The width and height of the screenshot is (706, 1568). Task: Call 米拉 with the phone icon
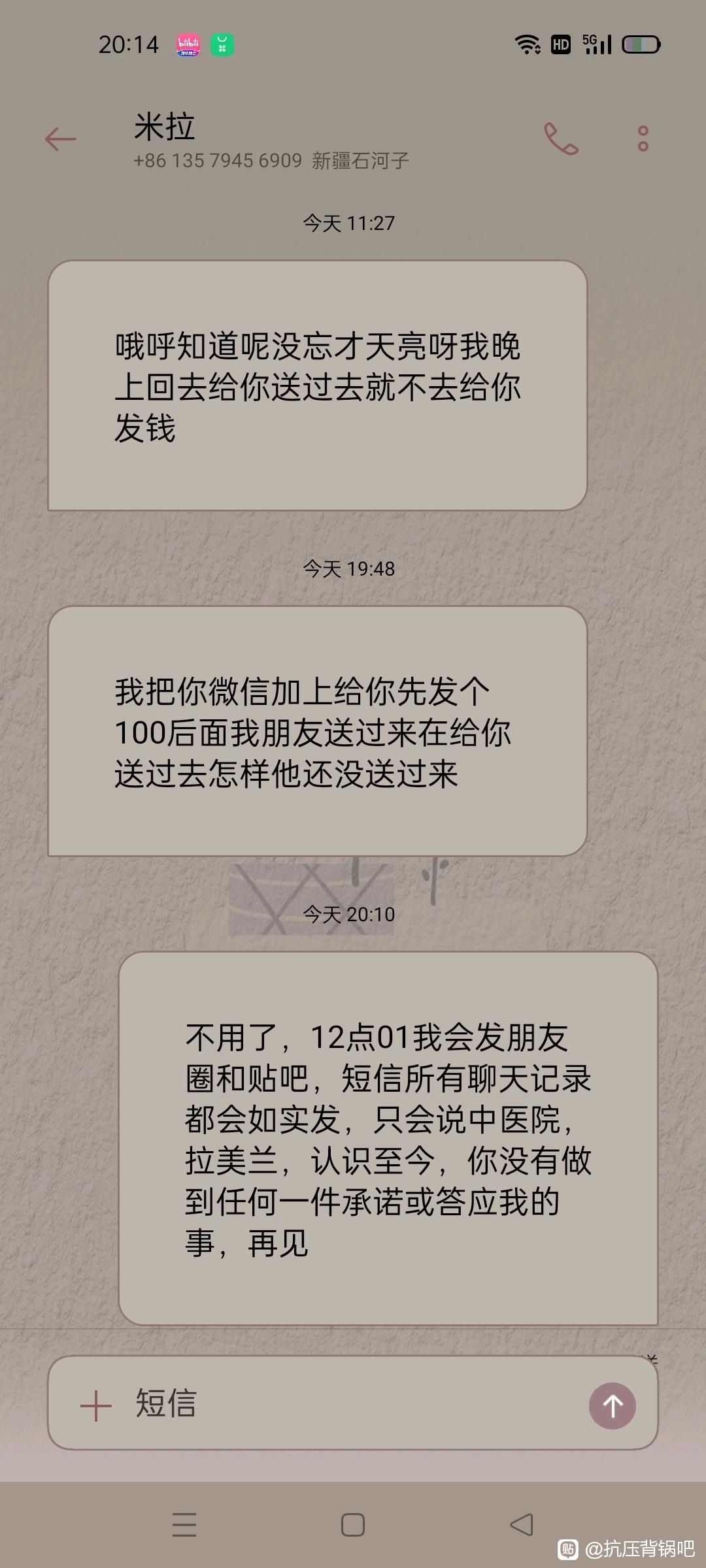[561, 139]
